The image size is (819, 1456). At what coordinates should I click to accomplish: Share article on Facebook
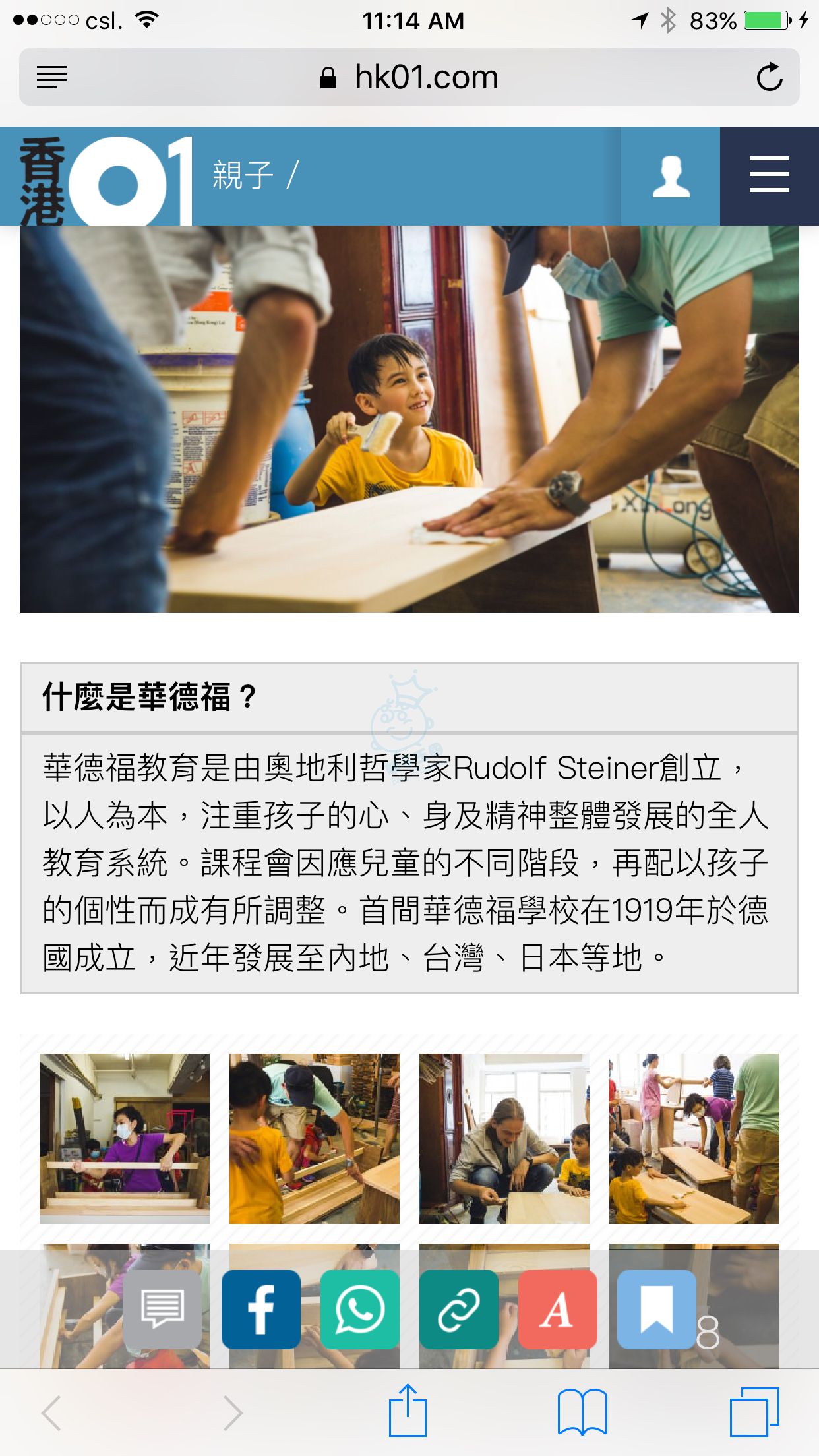click(261, 1309)
